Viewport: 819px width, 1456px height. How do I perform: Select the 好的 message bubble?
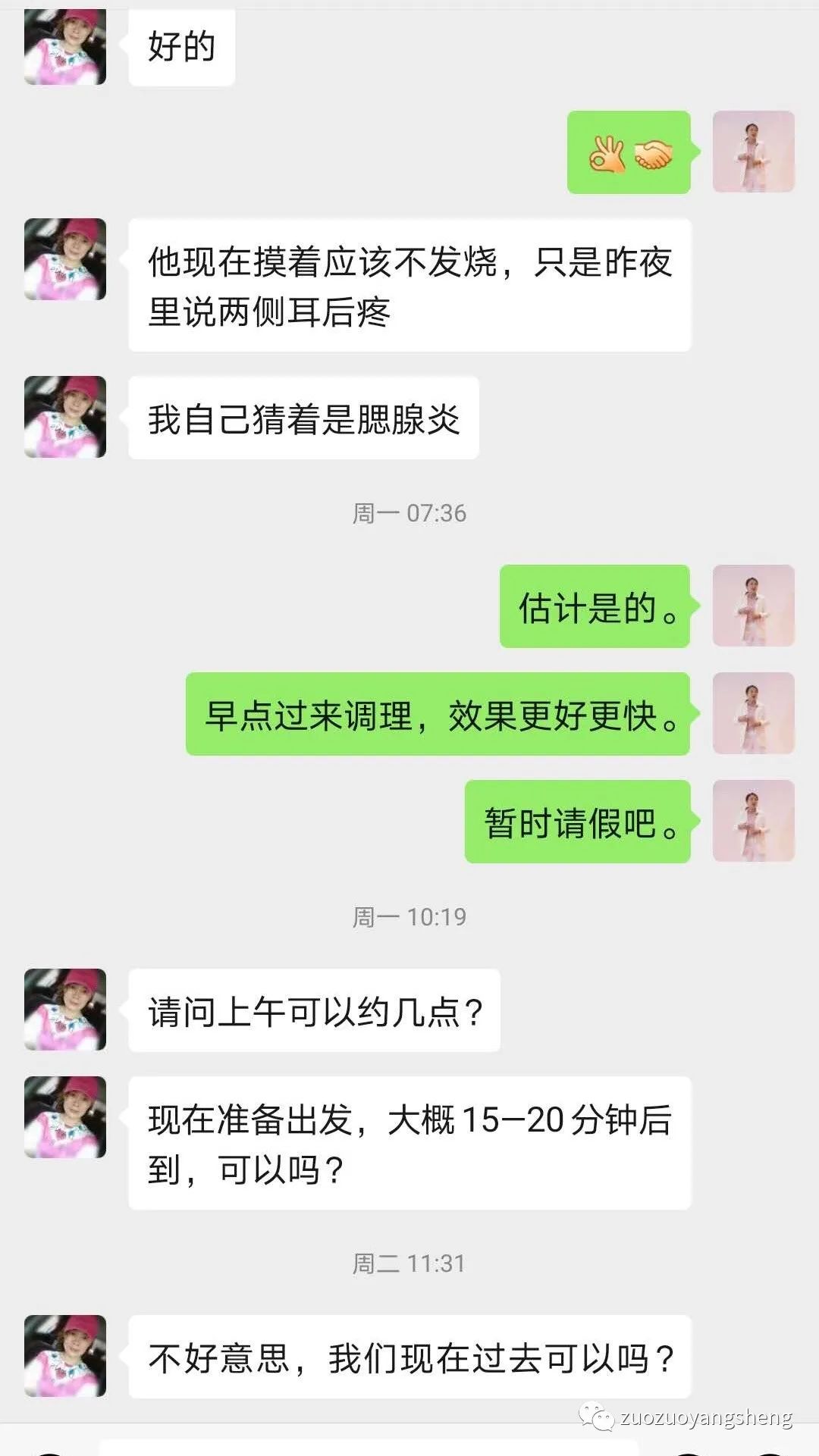[x=182, y=45]
